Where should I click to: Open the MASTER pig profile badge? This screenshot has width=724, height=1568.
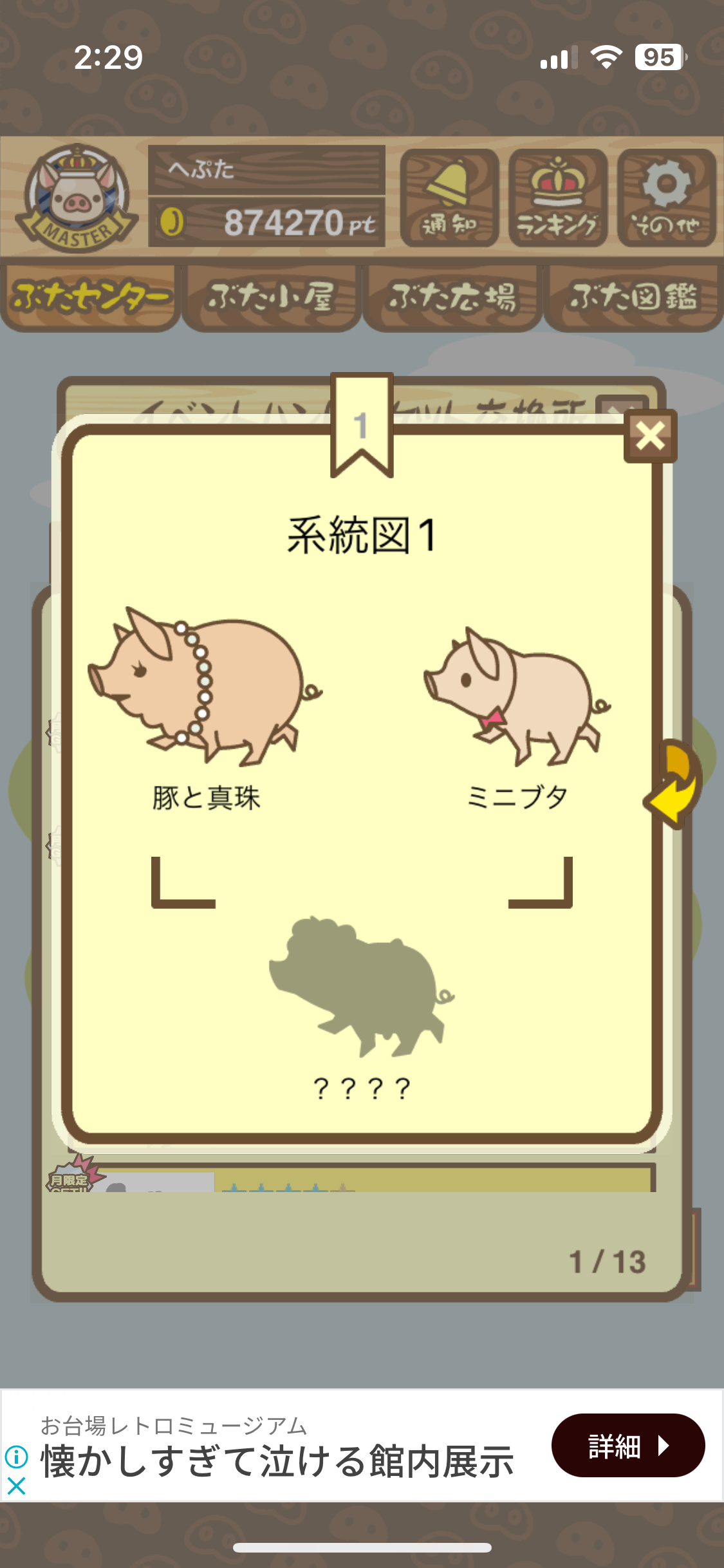click(76, 198)
